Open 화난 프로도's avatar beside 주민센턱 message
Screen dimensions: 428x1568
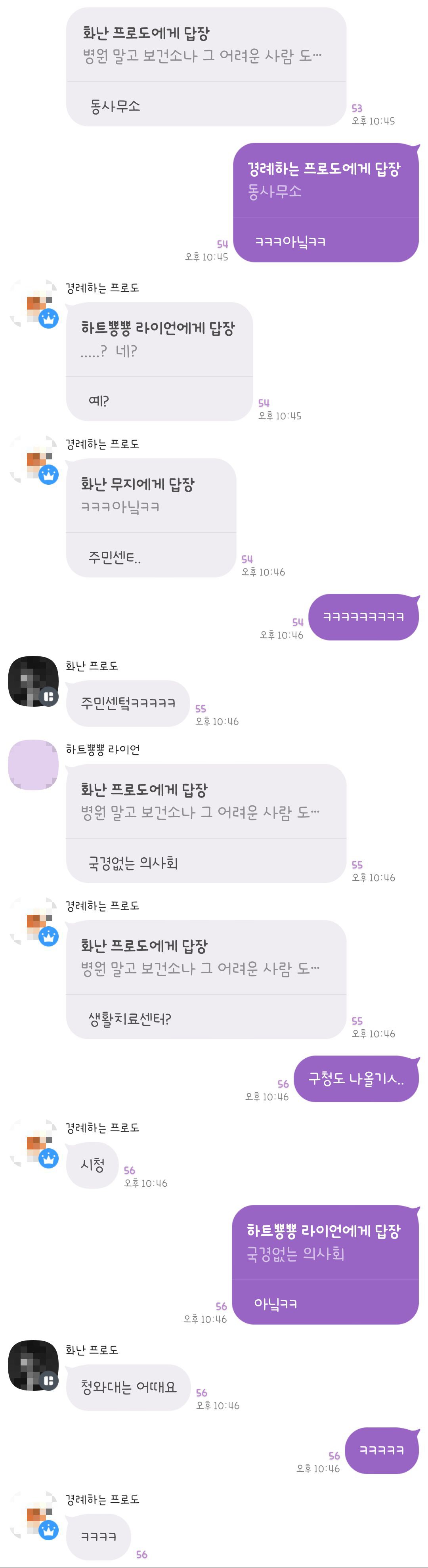pyautogui.click(x=33, y=681)
